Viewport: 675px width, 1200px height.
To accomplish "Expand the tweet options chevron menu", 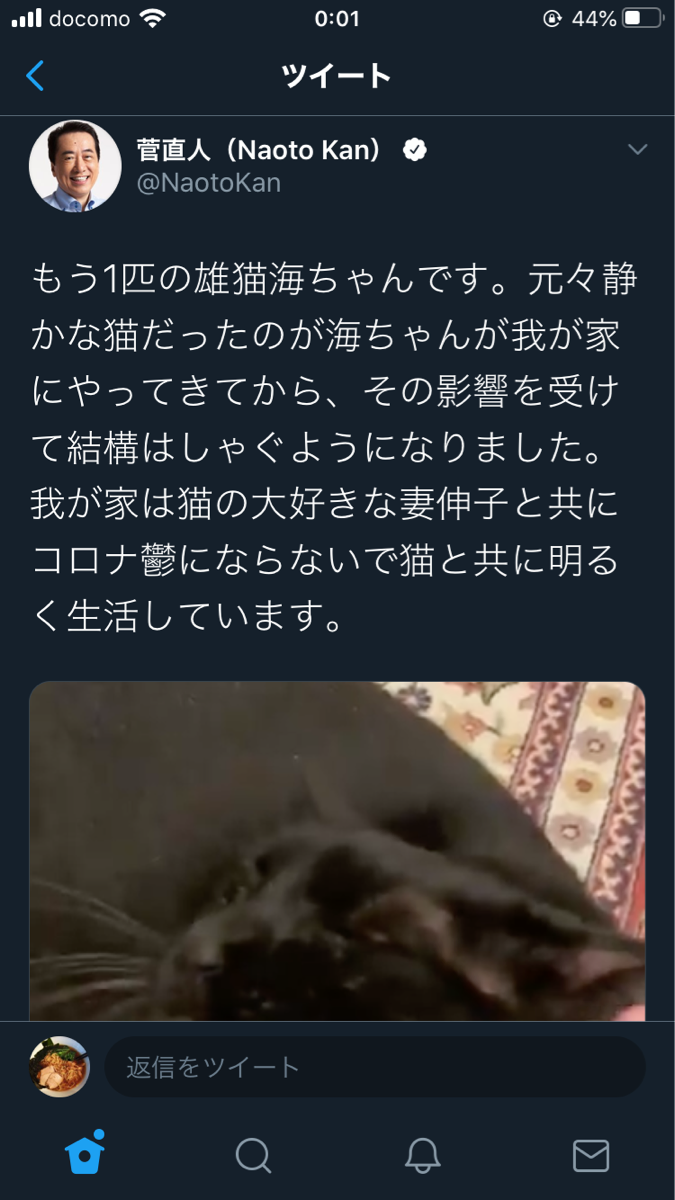I will [x=637, y=150].
